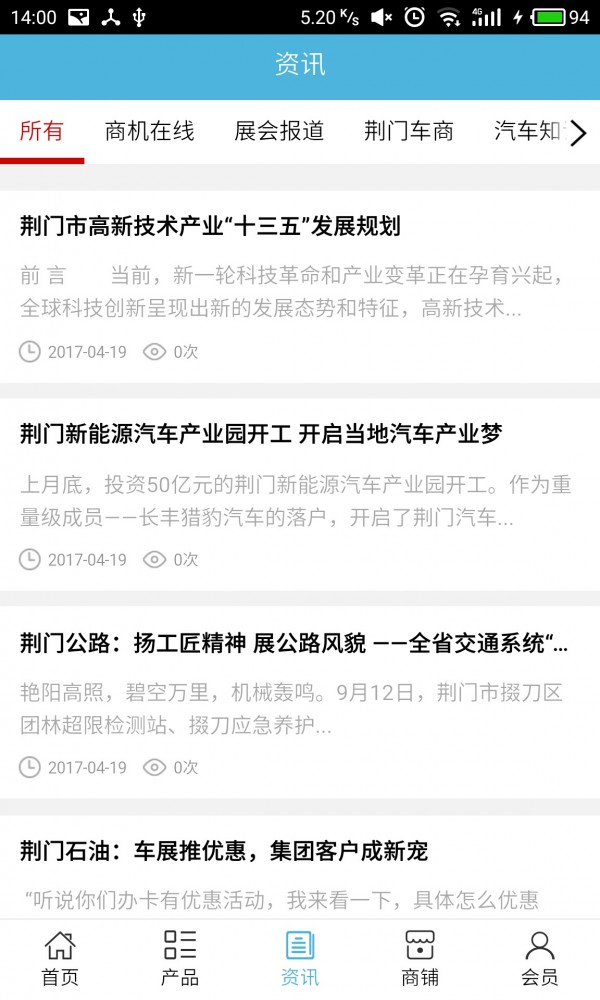This screenshot has width=600, height=1000.
Task: Tap the arrow to show more tabs
Action: 578,133
